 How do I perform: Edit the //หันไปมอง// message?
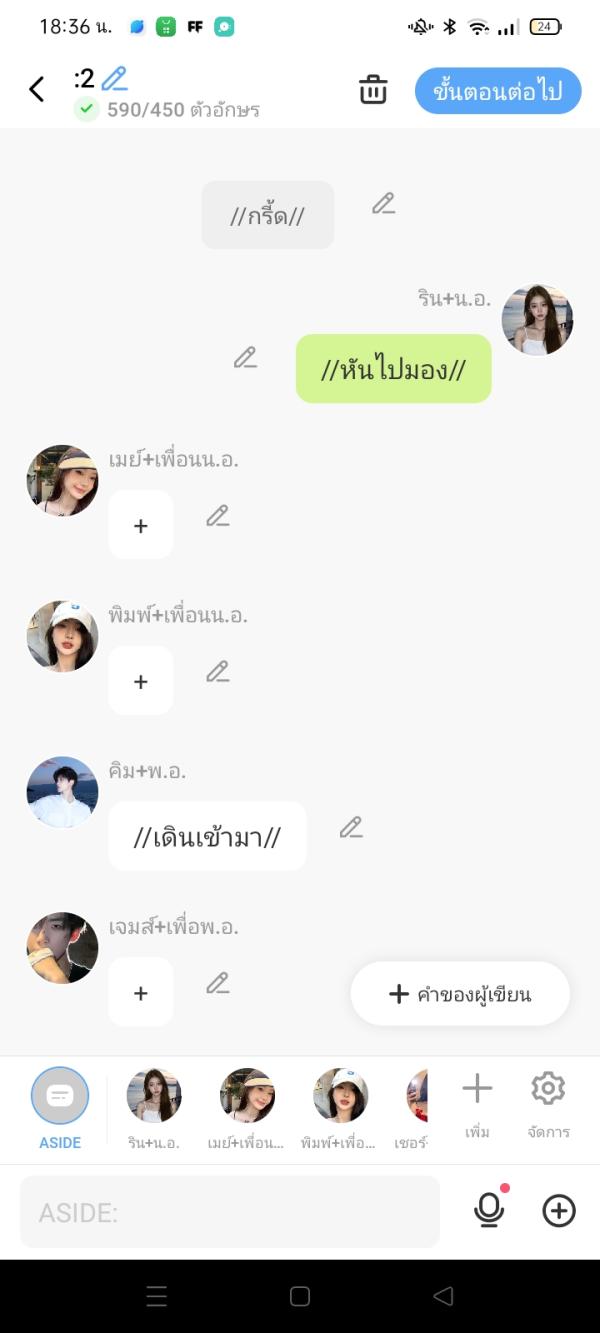[245, 357]
